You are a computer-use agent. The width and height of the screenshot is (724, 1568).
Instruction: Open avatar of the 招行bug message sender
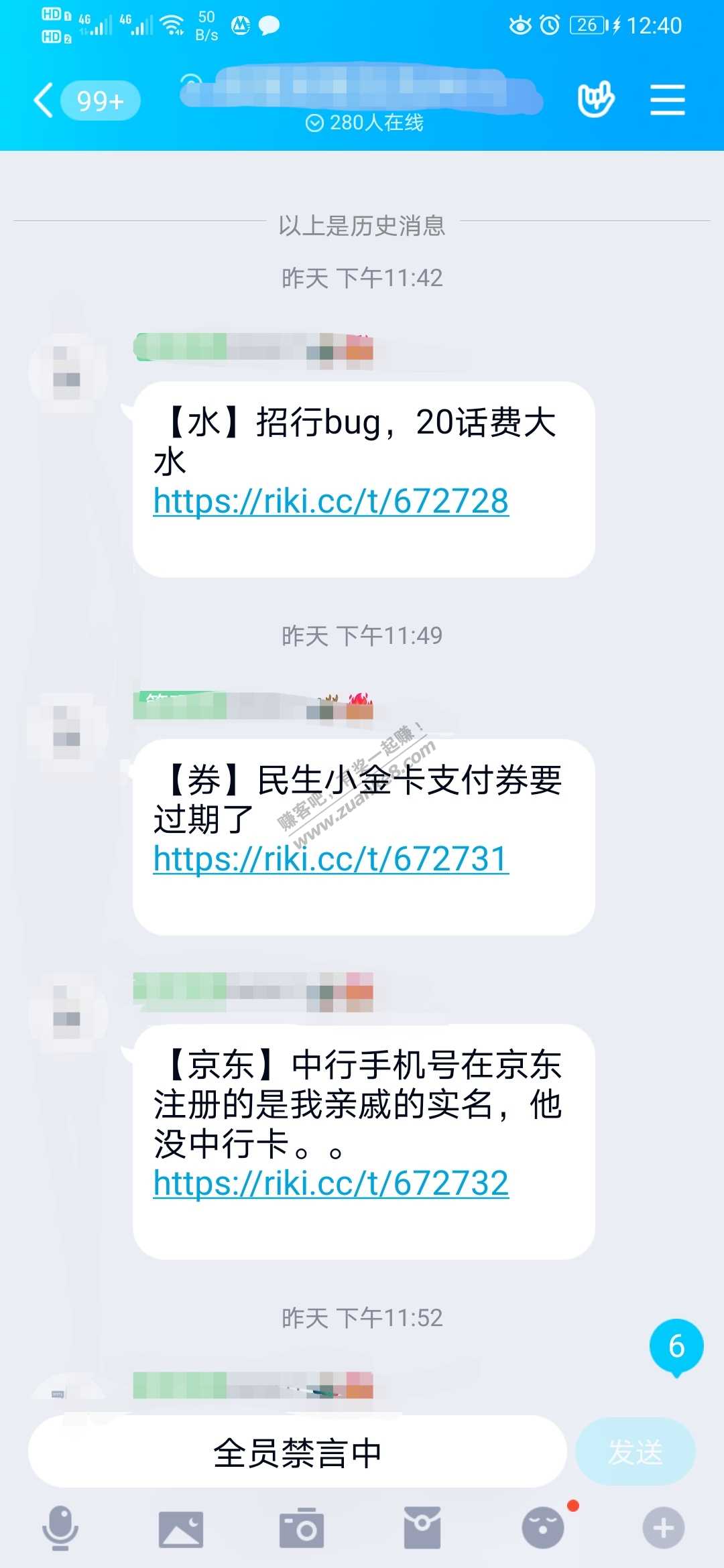pyautogui.click(x=67, y=373)
